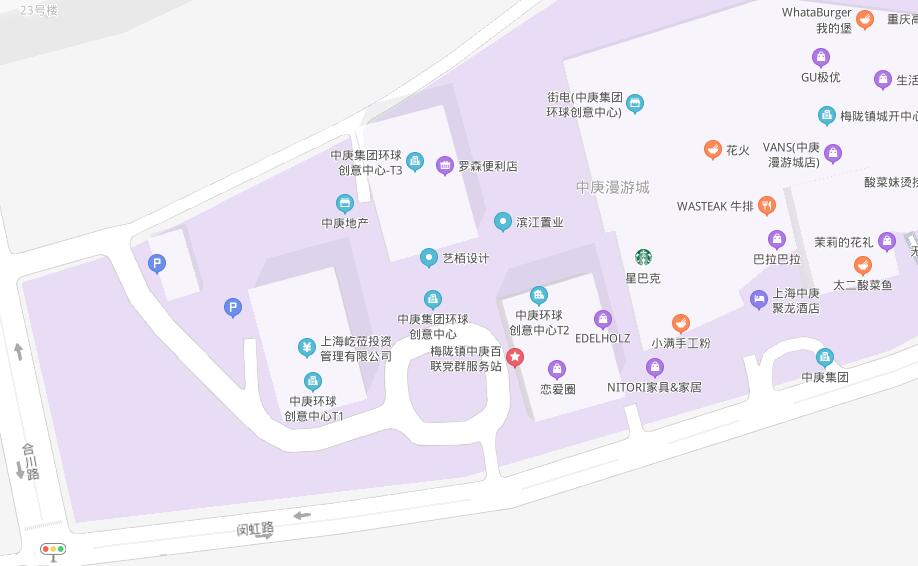The image size is (918, 566).
Task: Open the 恋爱圈 shop pin
Action: click(557, 369)
